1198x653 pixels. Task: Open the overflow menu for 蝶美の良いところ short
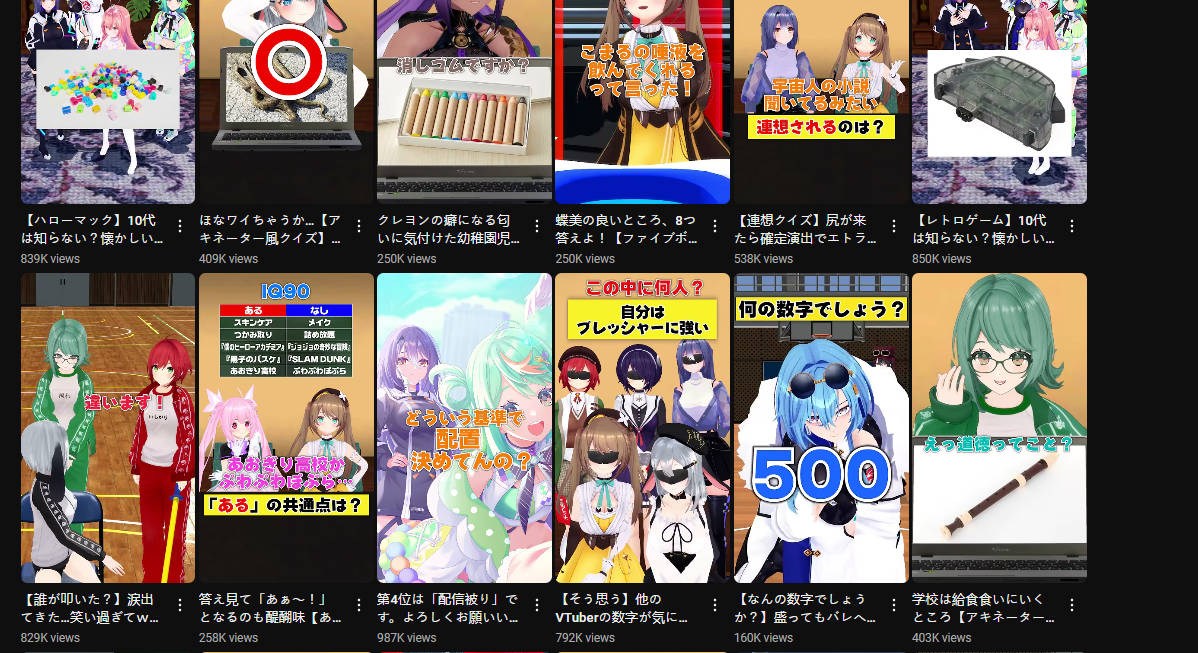pos(715,226)
